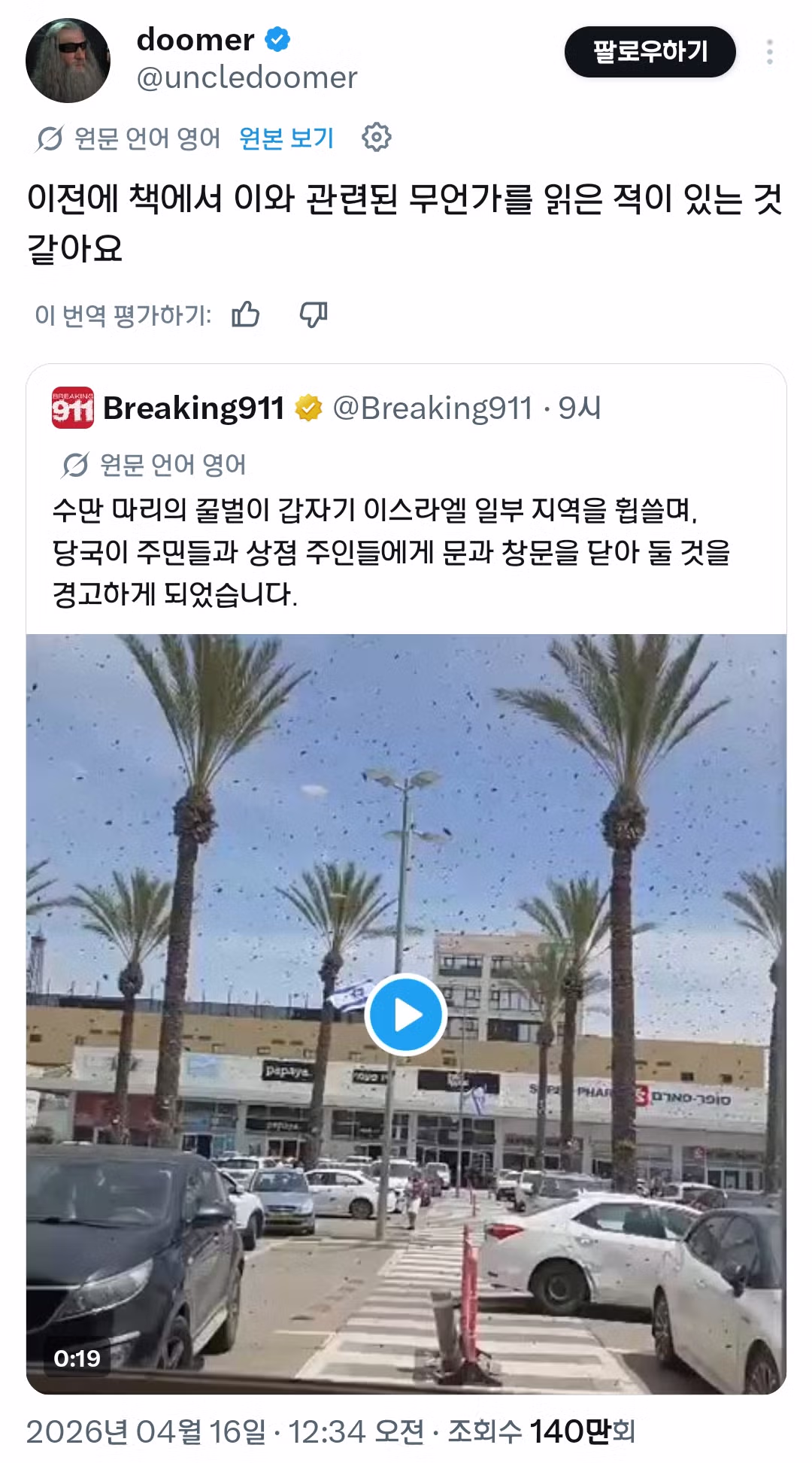Rate the translation with thumbs down
Image resolution: width=812 pixels, height=1463 pixels.
tap(314, 314)
